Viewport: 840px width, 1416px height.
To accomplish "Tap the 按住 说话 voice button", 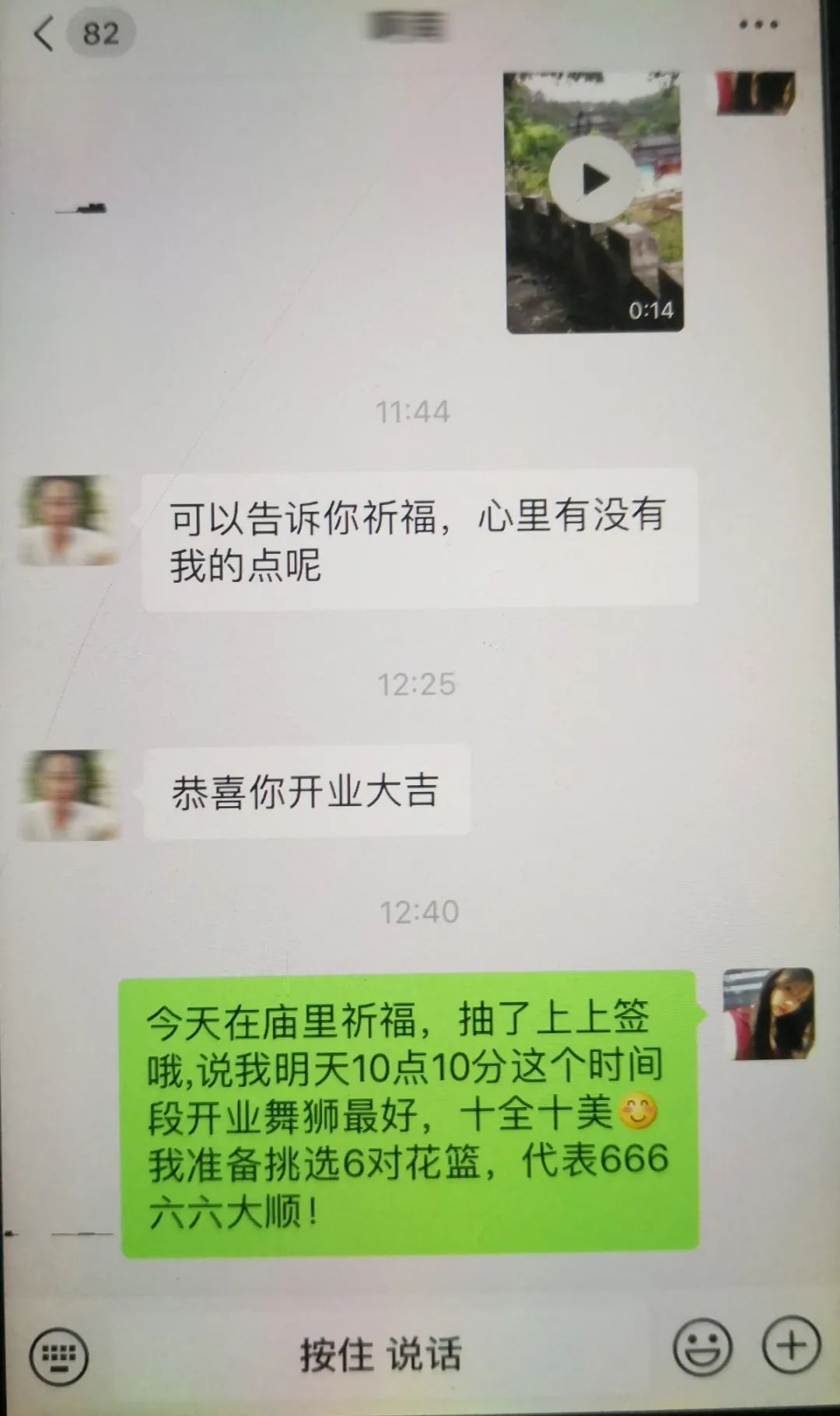I will tap(380, 1355).
